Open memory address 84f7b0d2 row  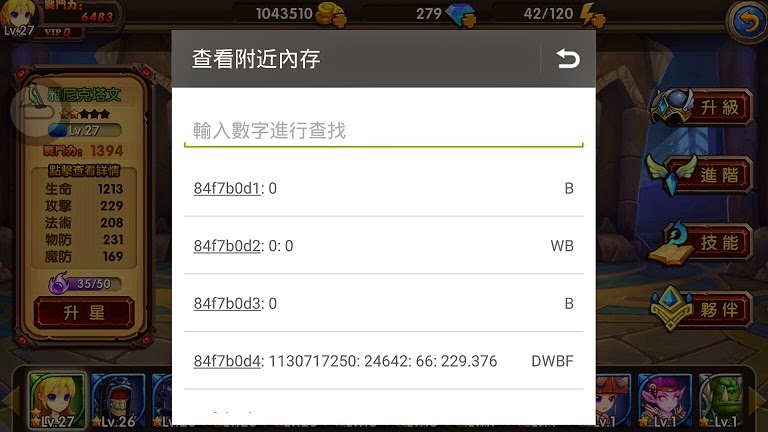[383, 246]
